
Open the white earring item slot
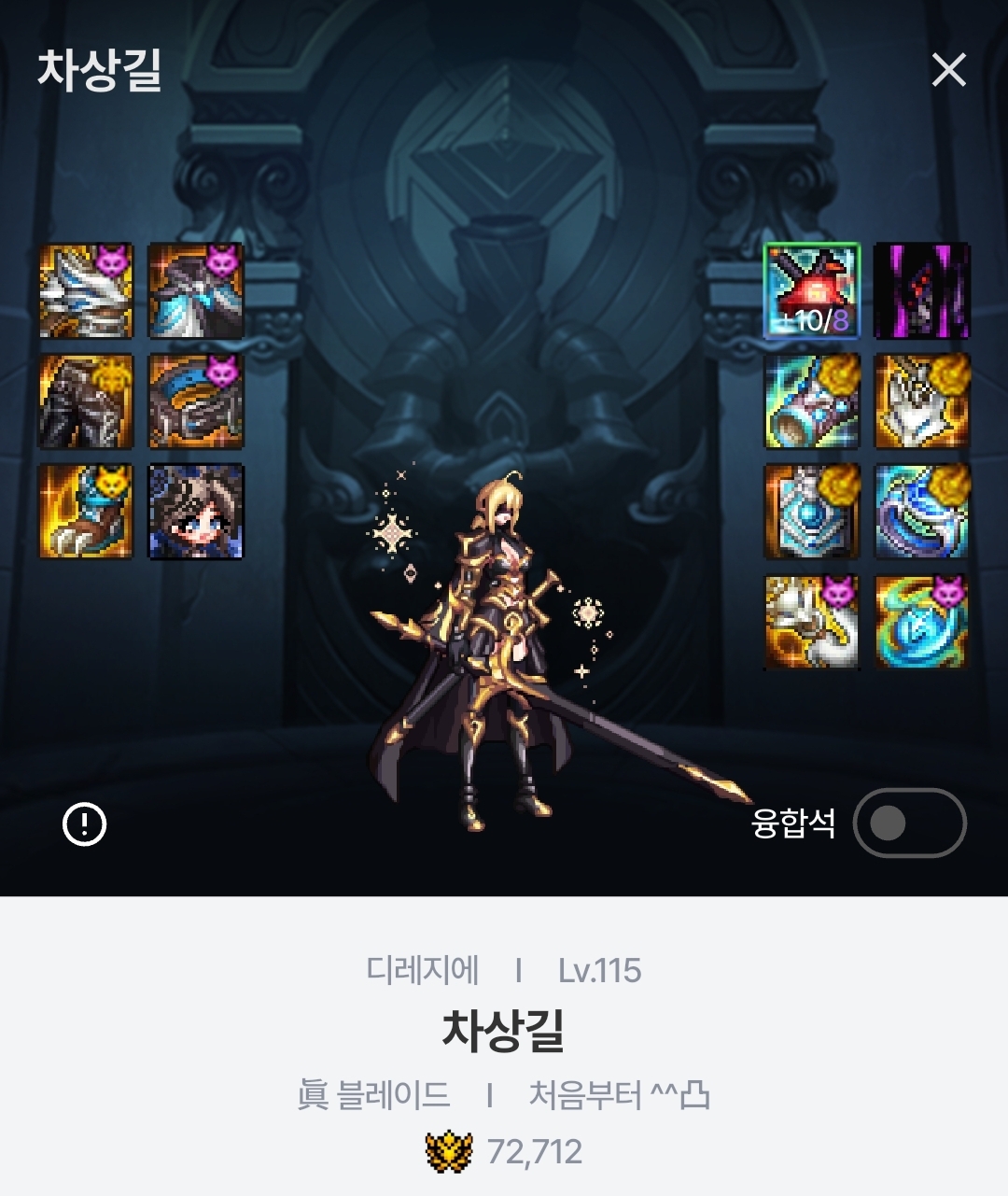click(x=812, y=622)
